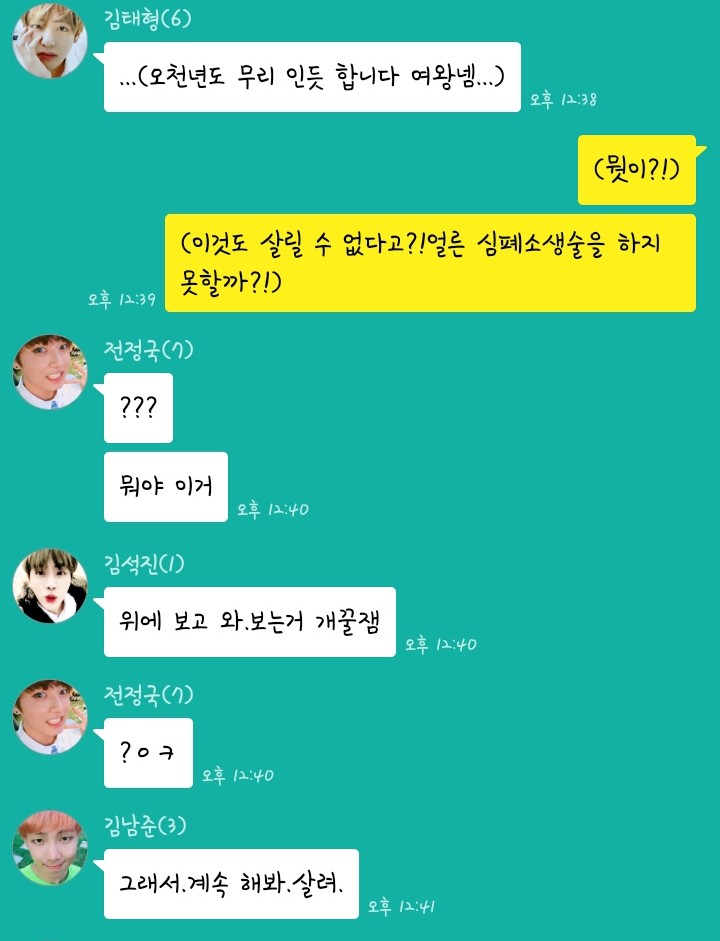Open 김태형(6)'s profile picture

49,40
